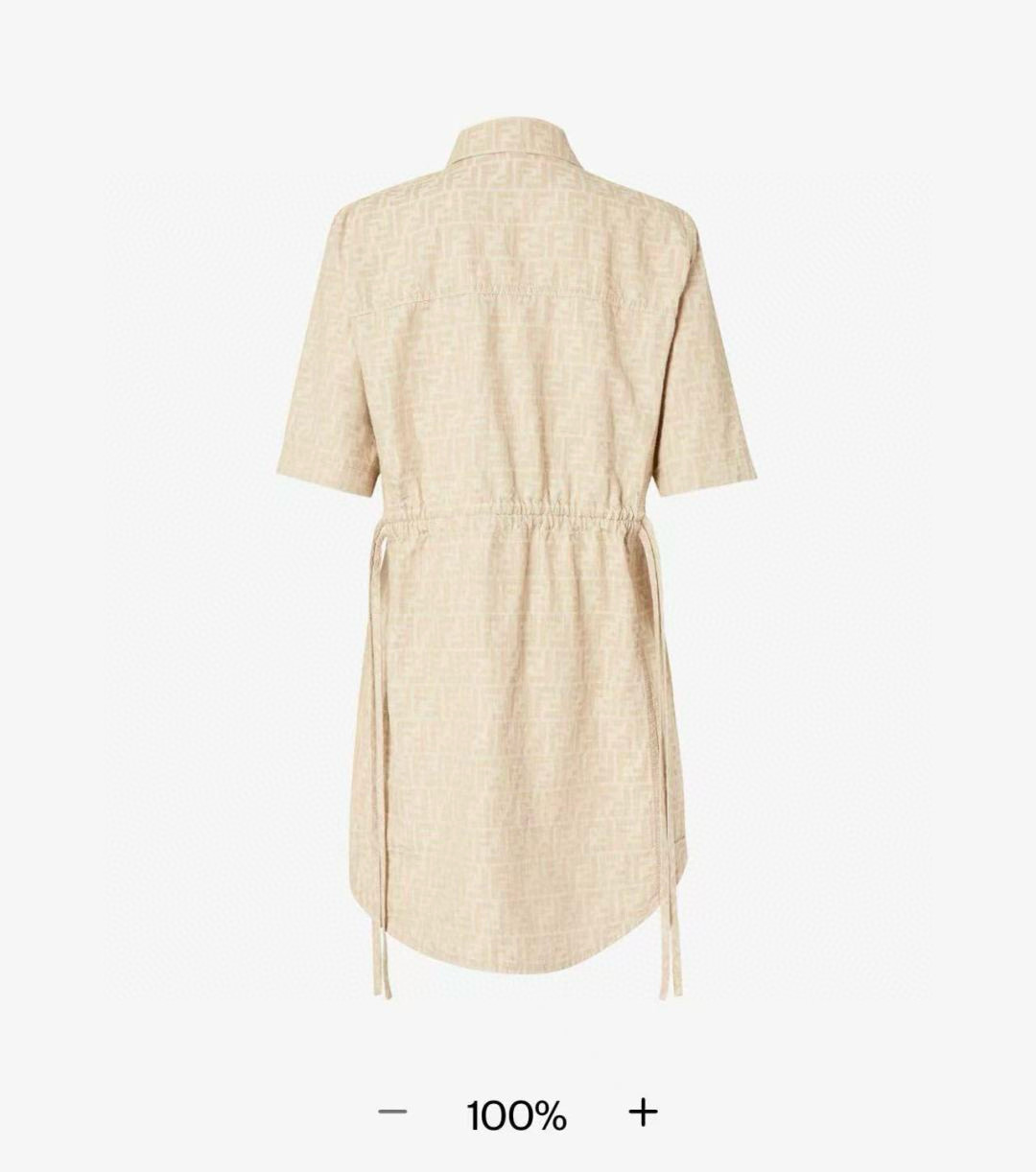Screen dimensions: 1036x1172
Task: Zoom in with the plus button
Action: (644, 1113)
